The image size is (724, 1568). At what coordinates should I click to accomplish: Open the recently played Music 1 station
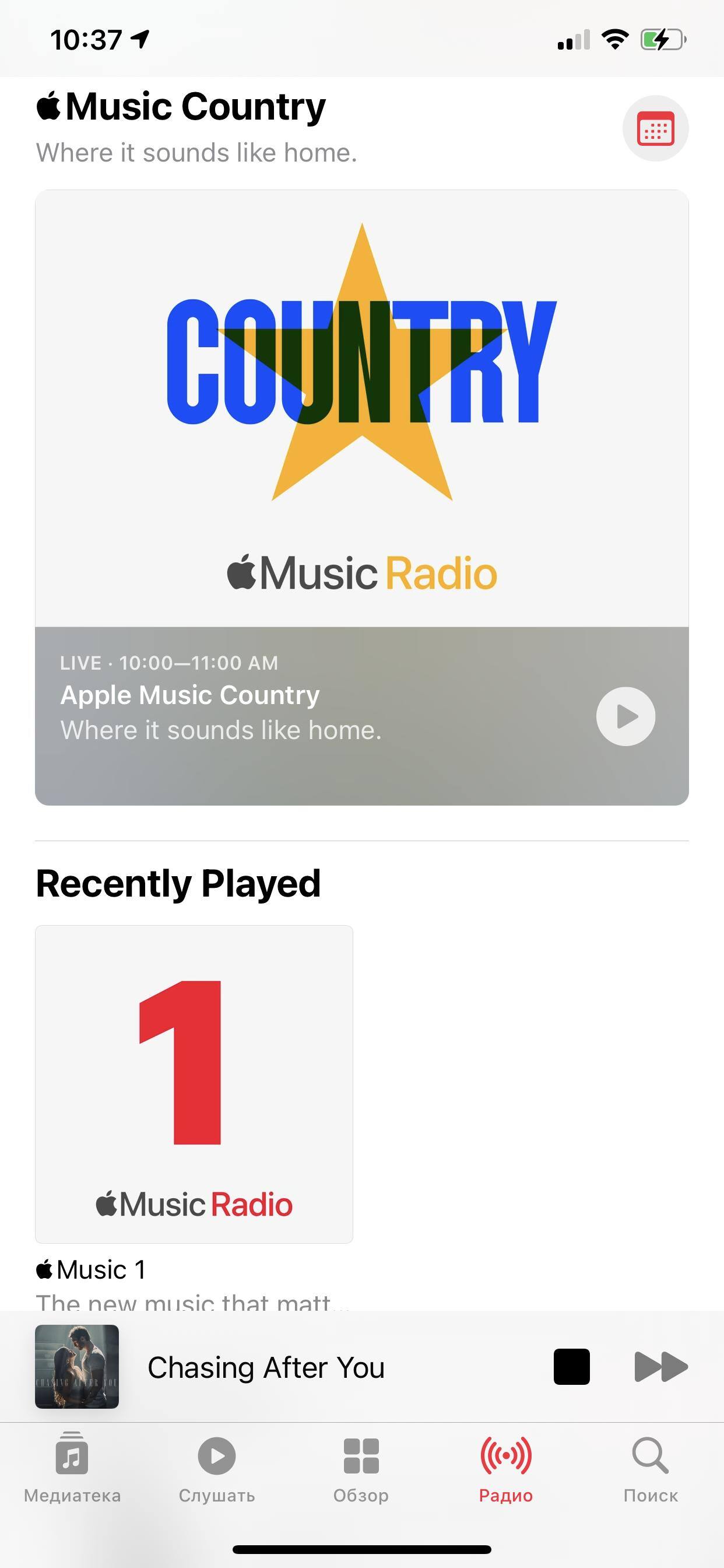pos(194,1083)
